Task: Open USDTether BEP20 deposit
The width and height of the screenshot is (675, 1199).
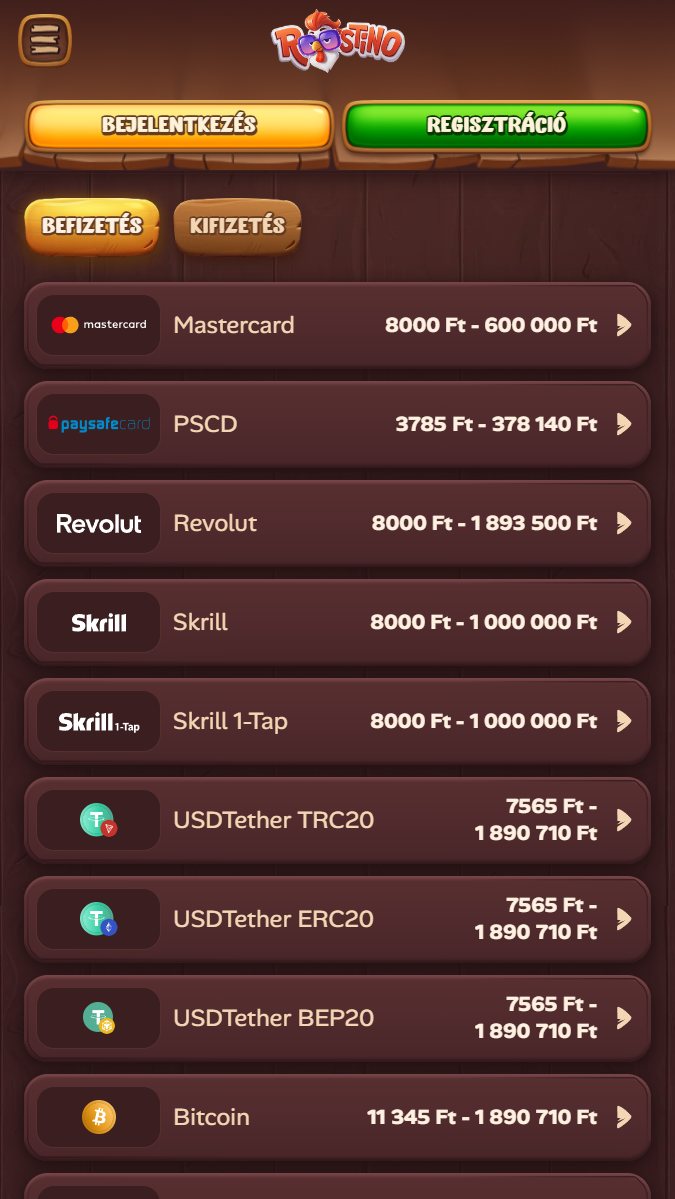Action: [337, 1018]
